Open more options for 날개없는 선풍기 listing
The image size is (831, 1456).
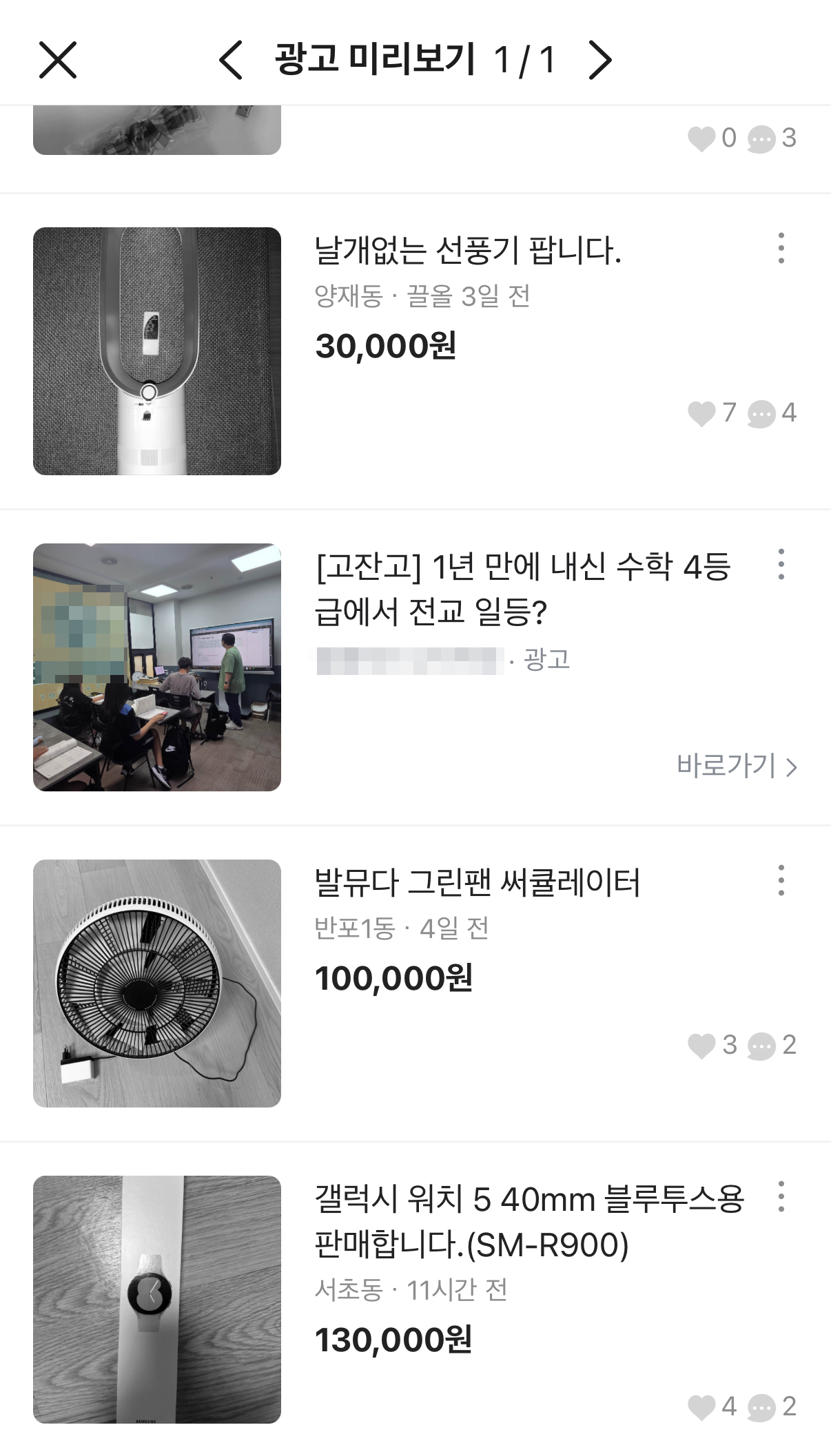point(781,248)
